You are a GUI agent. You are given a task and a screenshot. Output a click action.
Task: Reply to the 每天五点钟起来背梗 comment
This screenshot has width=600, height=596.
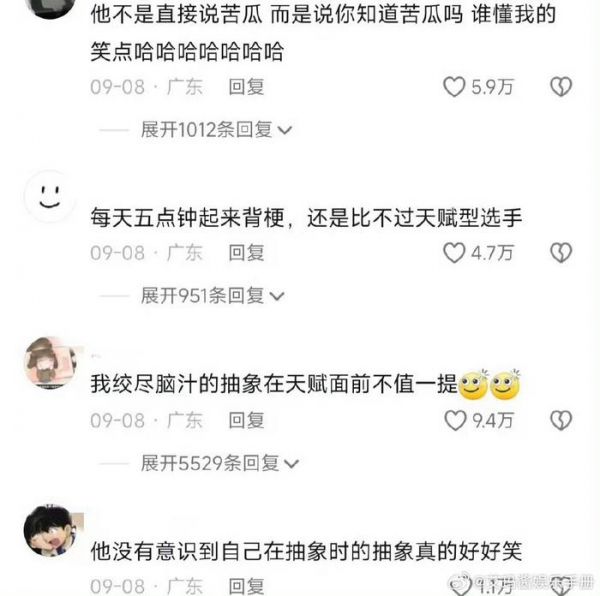pos(246,253)
